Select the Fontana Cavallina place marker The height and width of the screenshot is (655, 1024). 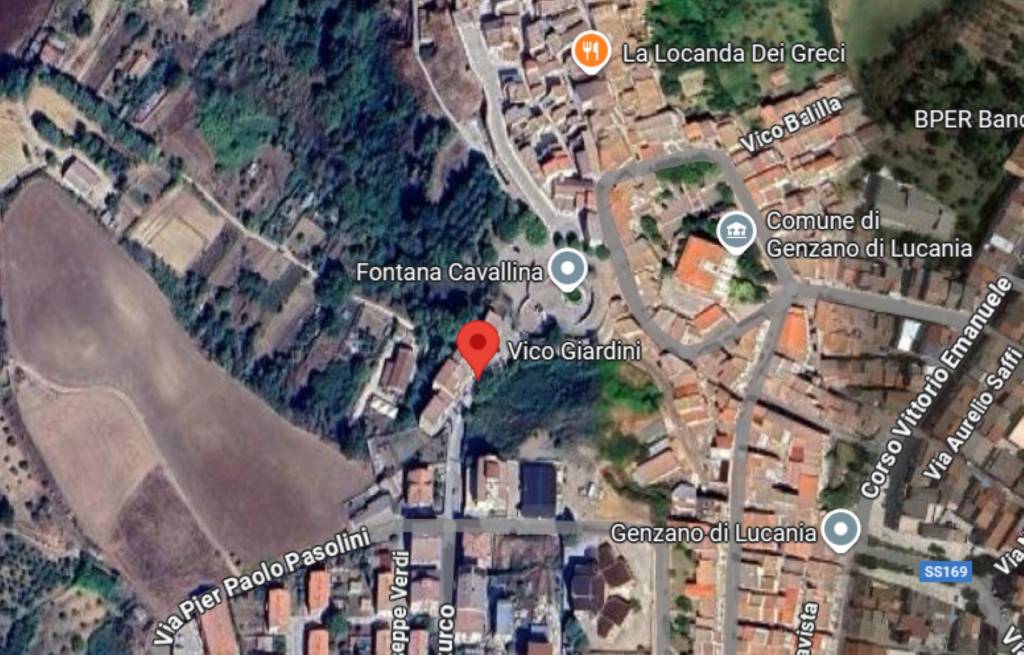(569, 268)
